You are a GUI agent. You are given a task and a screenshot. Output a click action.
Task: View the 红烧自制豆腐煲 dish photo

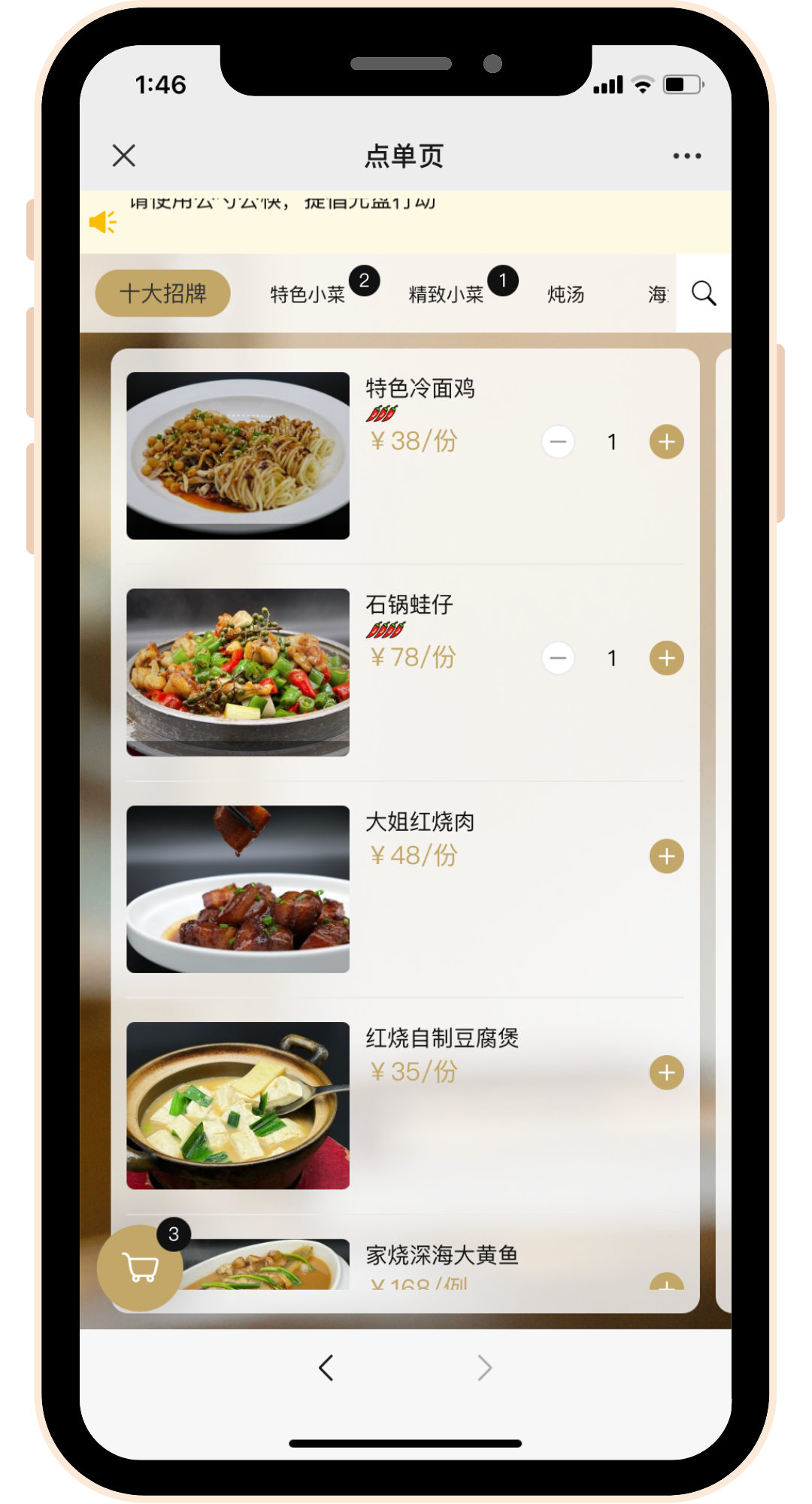[238, 1105]
